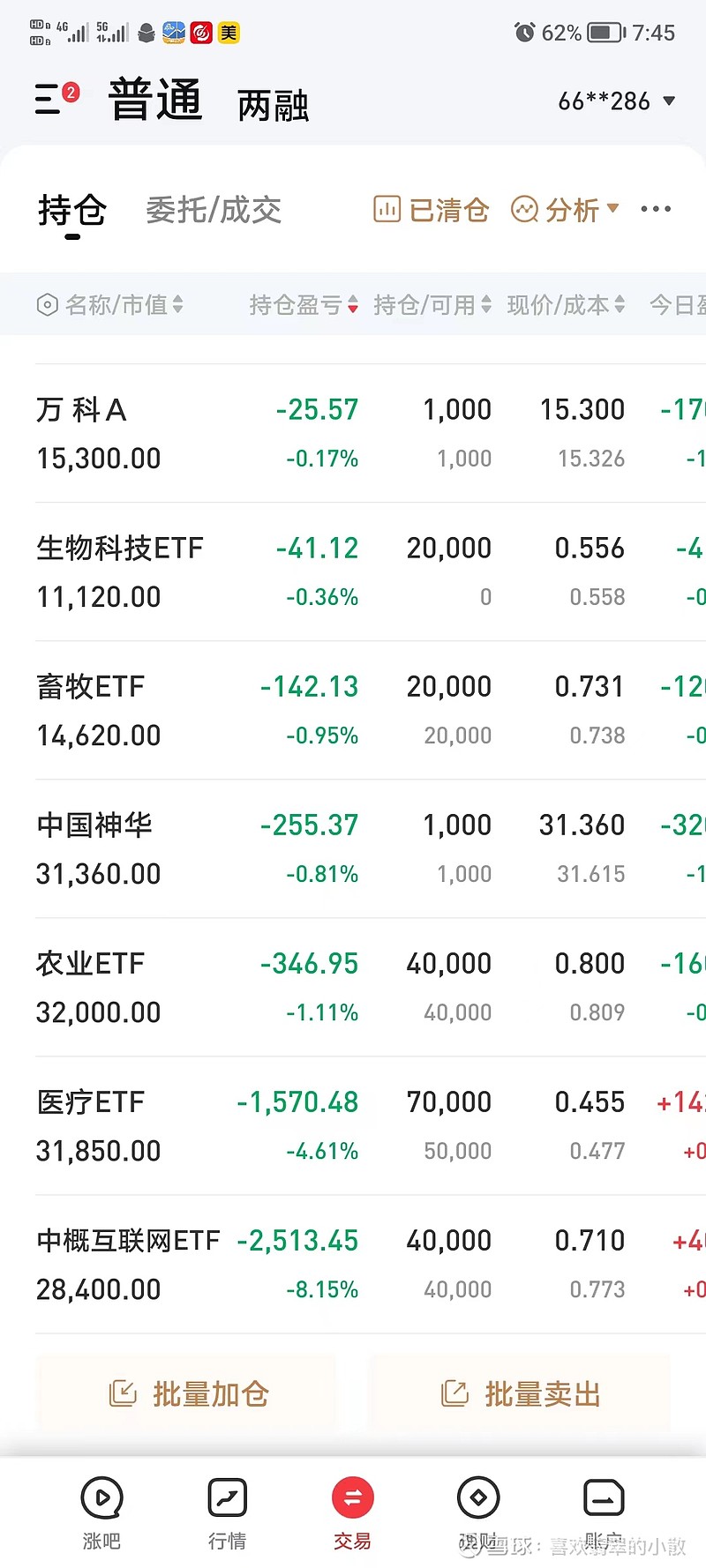706x1568 pixels.
Task: Click the 批量加仓 batch buy button
Action: (186, 1393)
